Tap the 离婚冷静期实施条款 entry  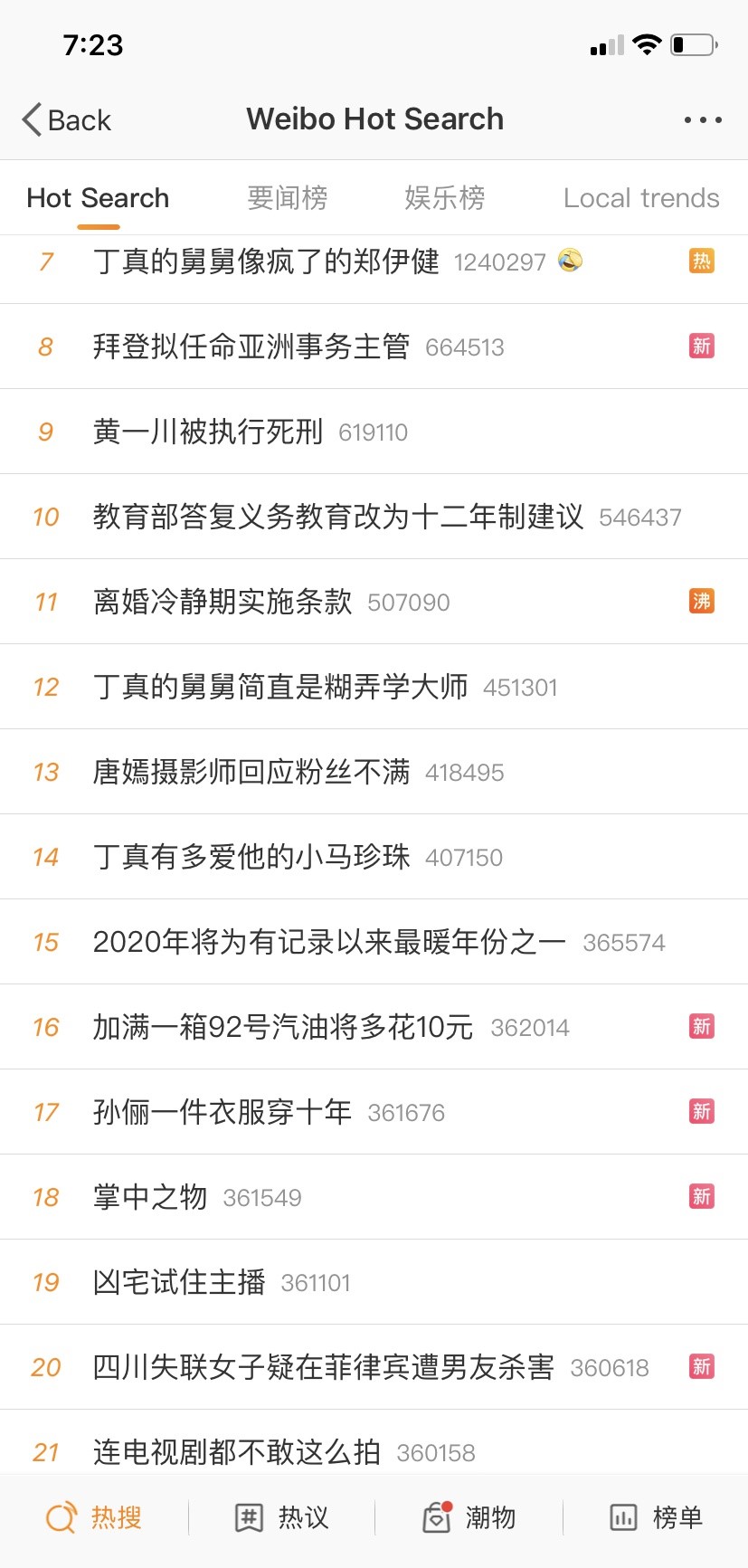(x=223, y=602)
